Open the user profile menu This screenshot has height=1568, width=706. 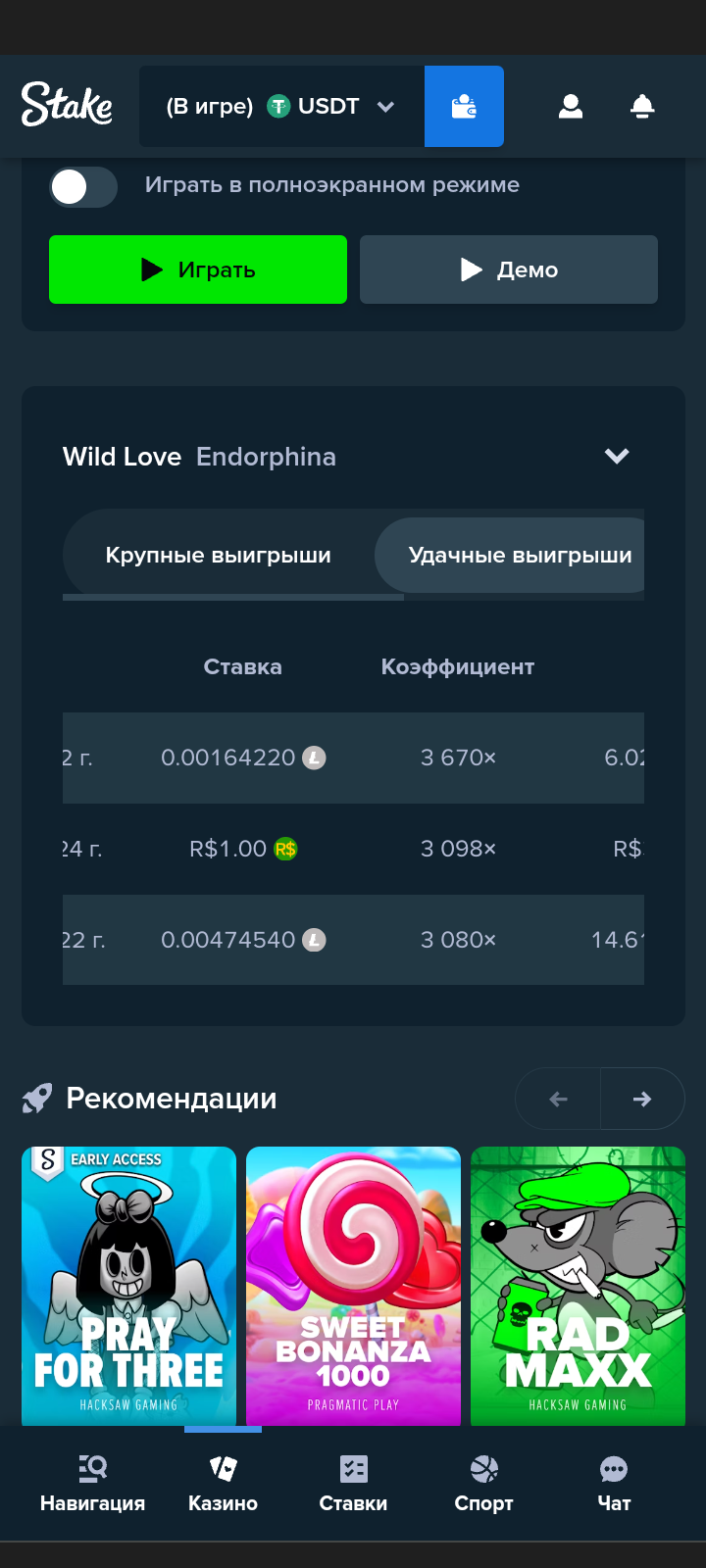pos(571,106)
